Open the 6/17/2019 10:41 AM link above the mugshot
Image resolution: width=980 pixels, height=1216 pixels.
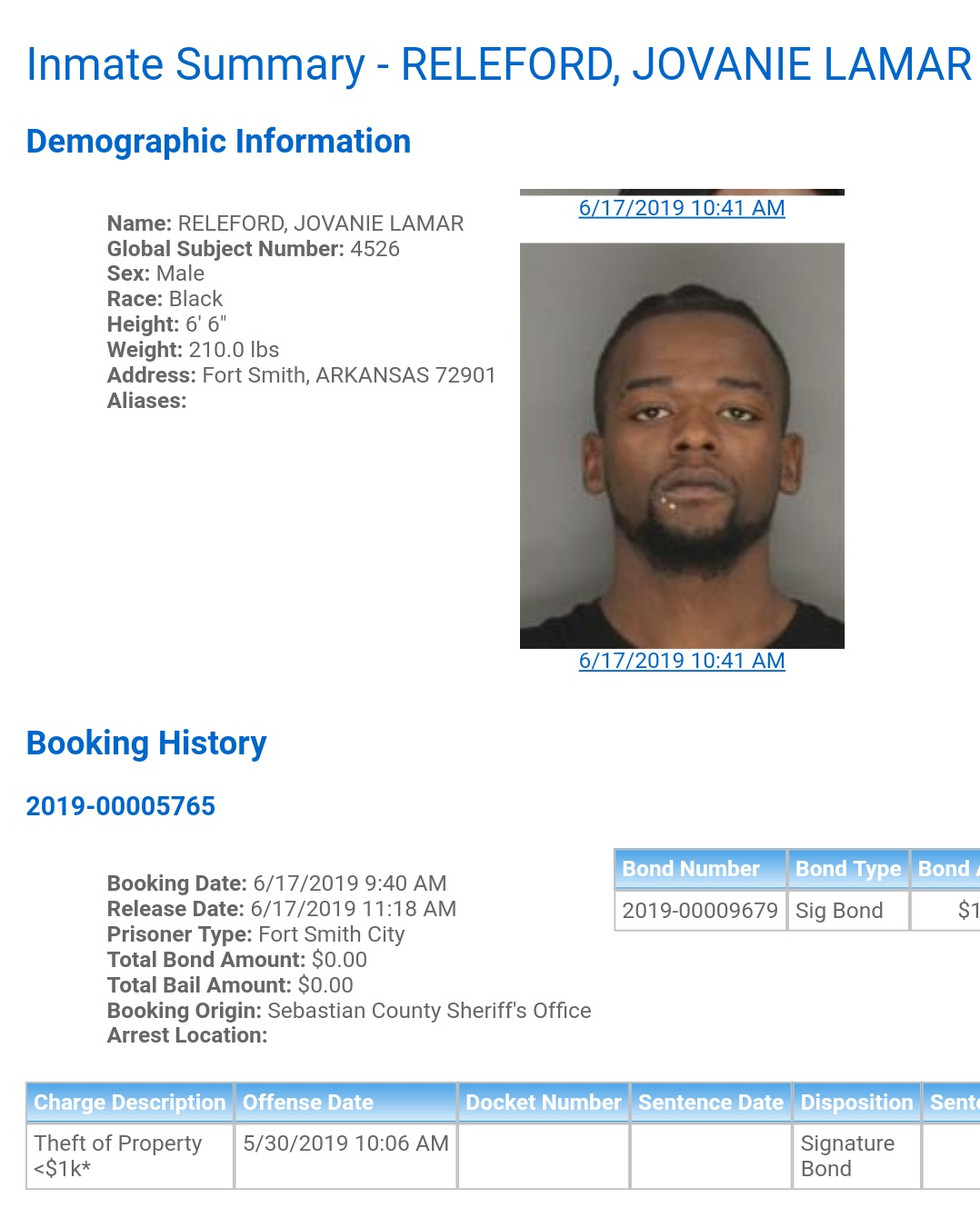681,209
